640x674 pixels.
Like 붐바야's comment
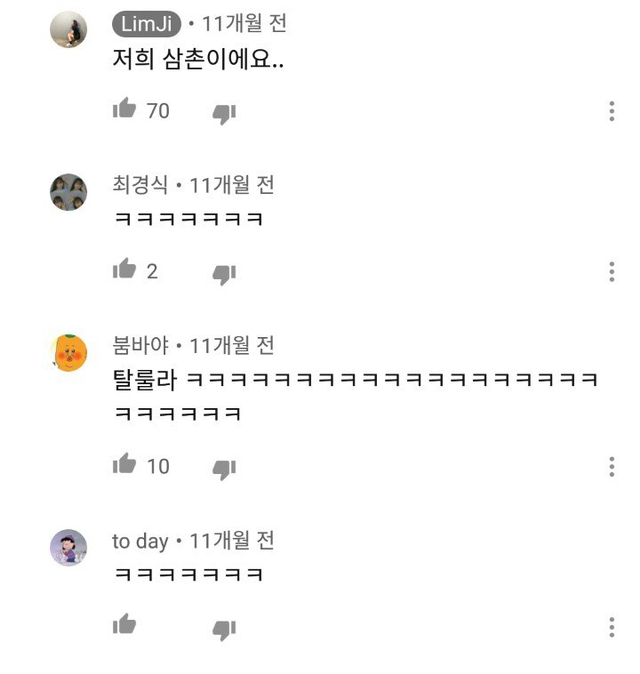coord(125,464)
